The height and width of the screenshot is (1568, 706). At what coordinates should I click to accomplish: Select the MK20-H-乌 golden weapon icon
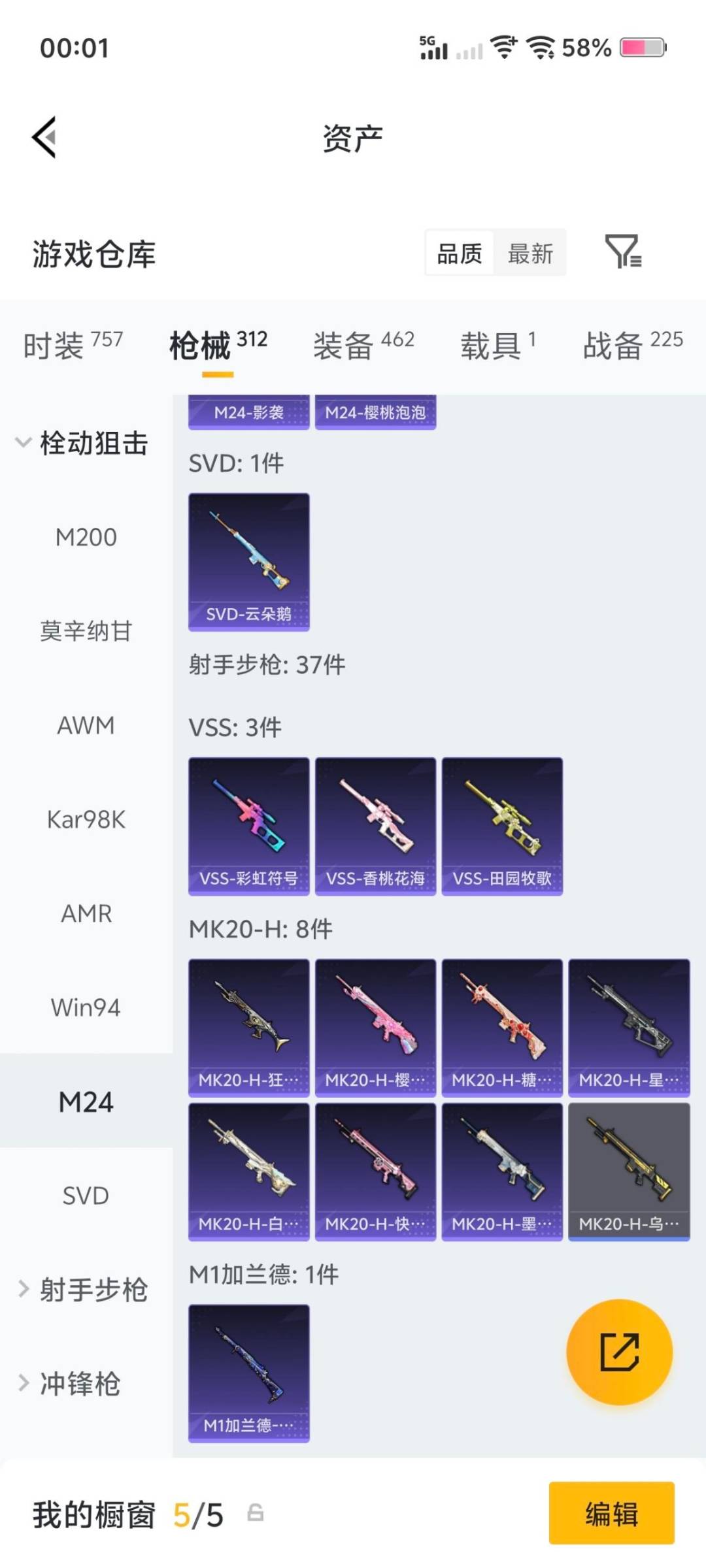pyautogui.click(x=629, y=1169)
